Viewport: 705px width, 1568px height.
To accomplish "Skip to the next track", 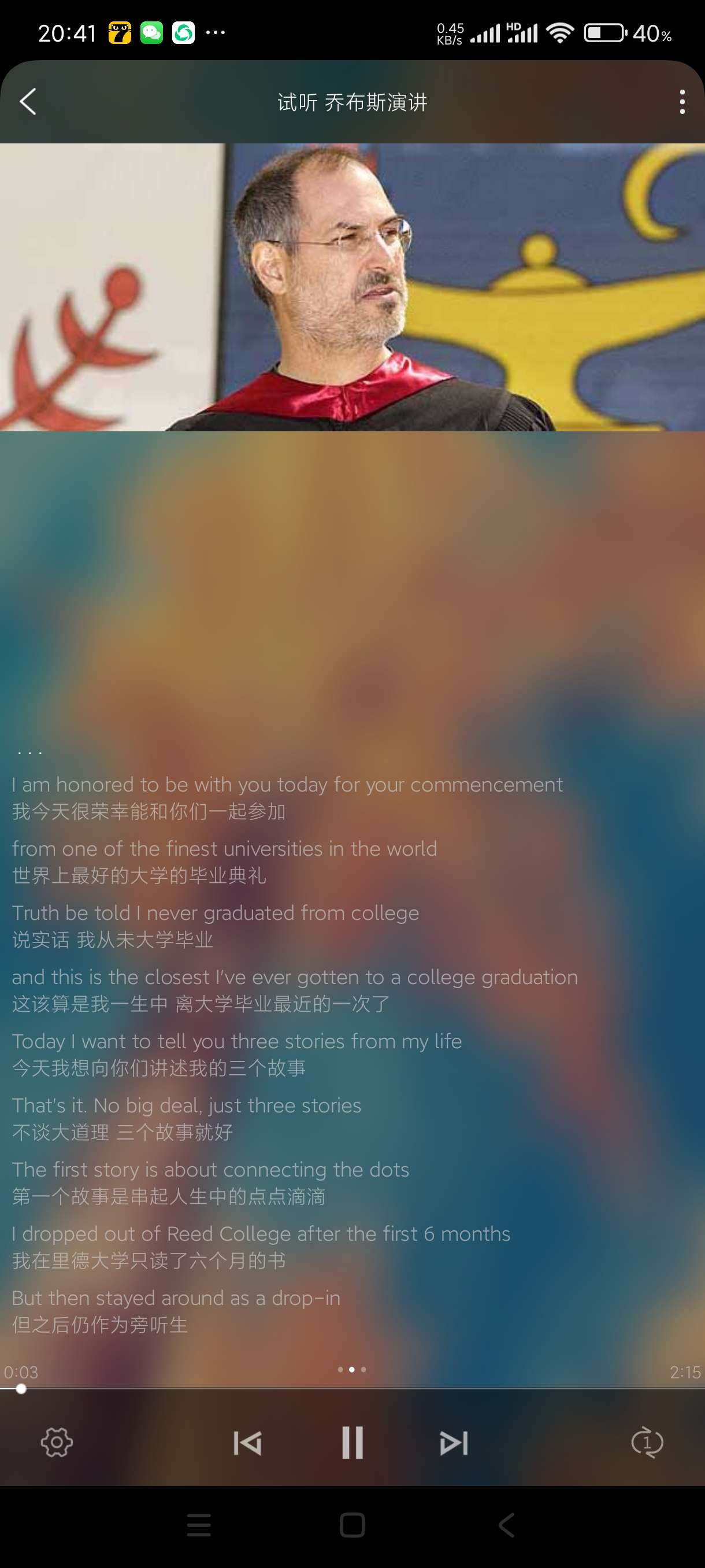I will (x=454, y=1443).
